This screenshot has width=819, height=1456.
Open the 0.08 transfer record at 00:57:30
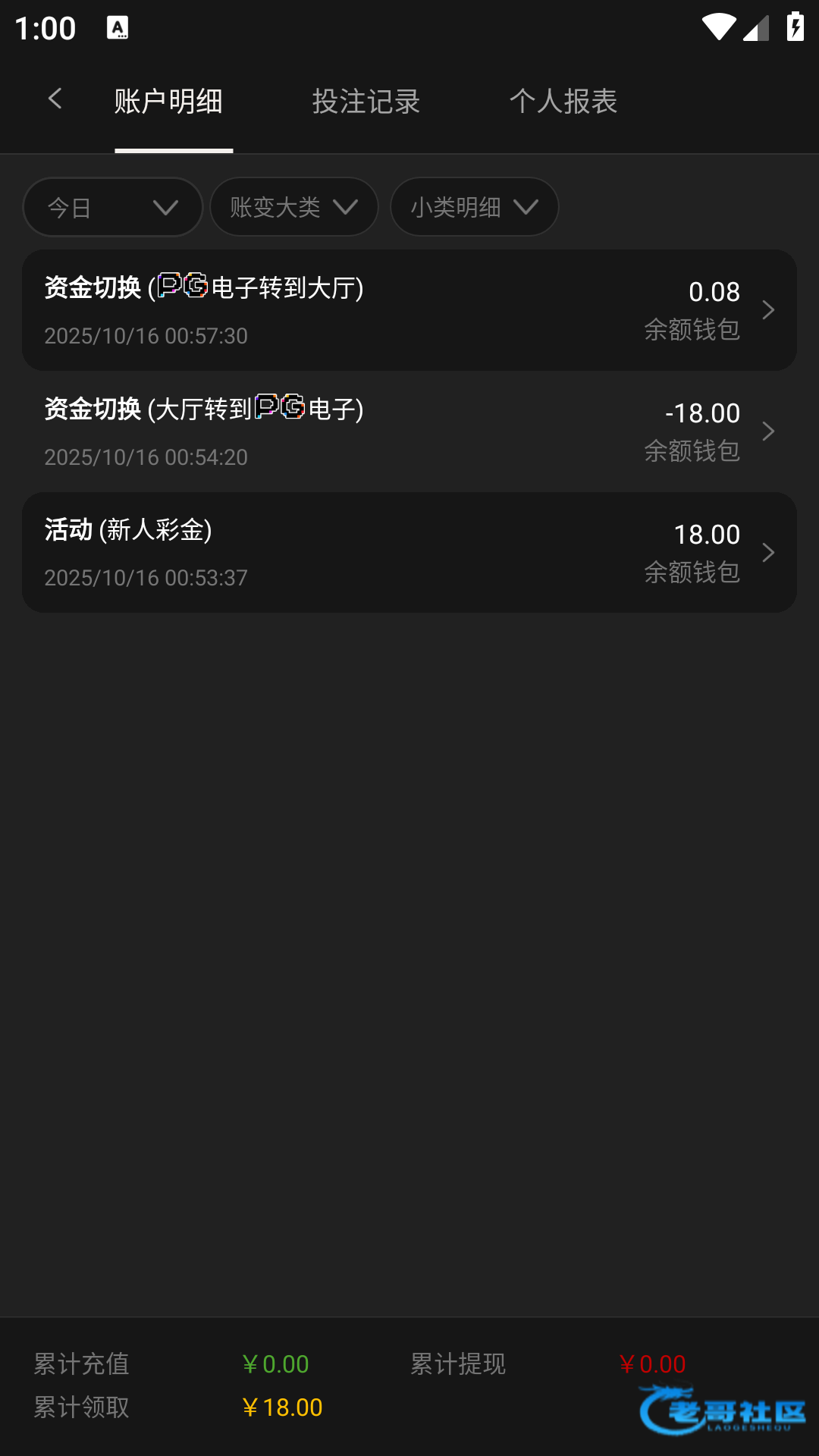pos(409,310)
